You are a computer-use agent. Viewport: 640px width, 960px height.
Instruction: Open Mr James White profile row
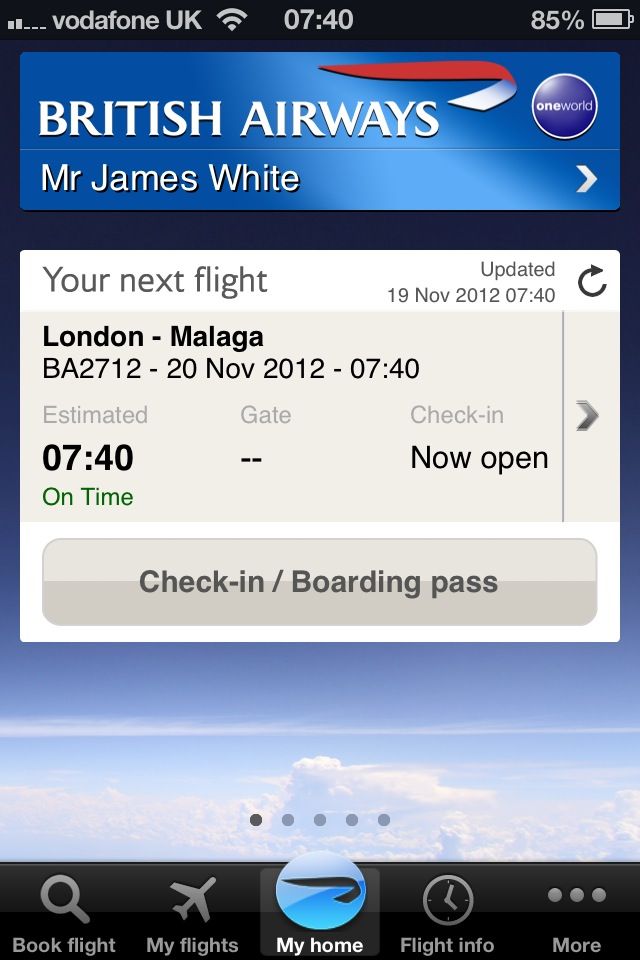pos(320,179)
